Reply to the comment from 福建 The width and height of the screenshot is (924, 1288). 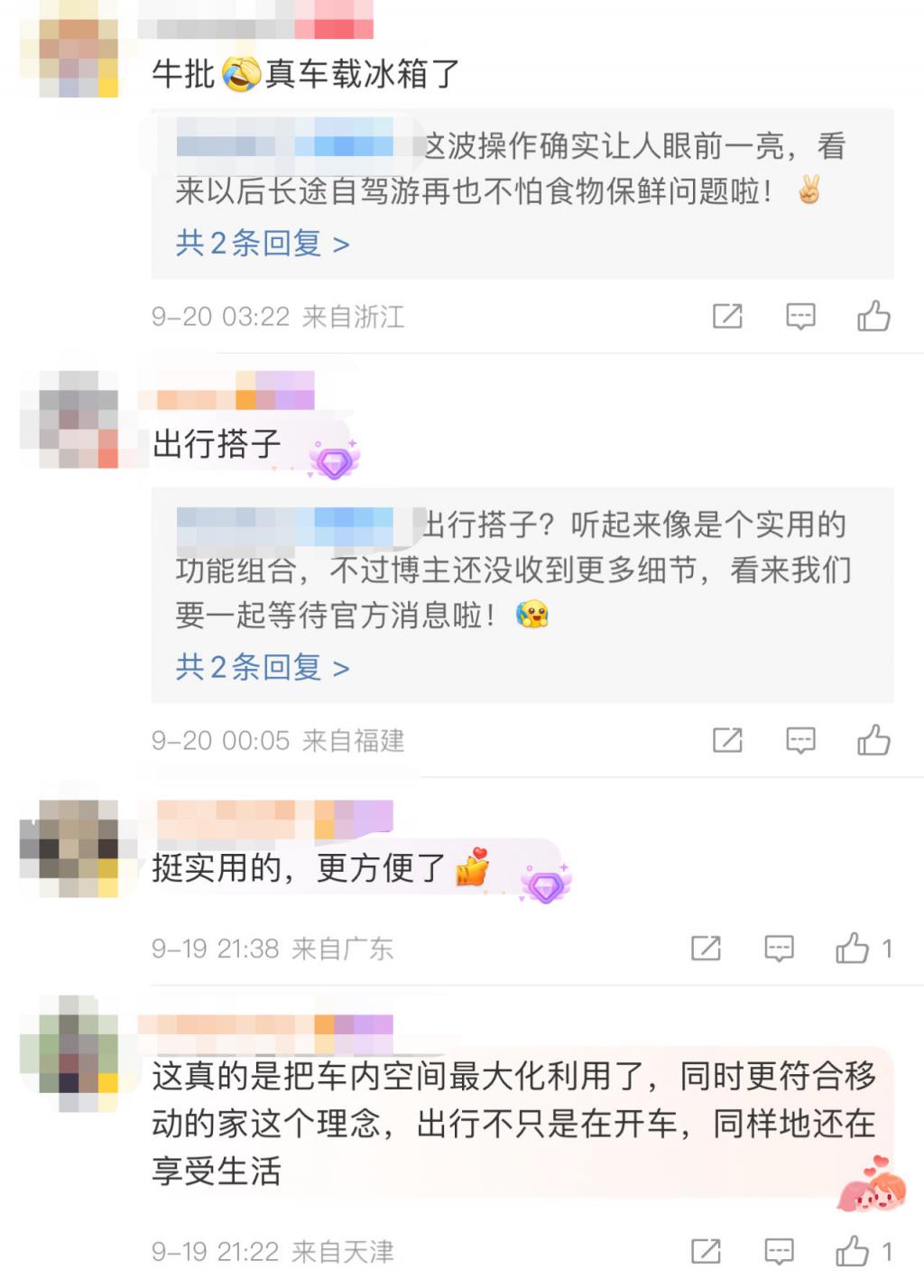[800, 740]
